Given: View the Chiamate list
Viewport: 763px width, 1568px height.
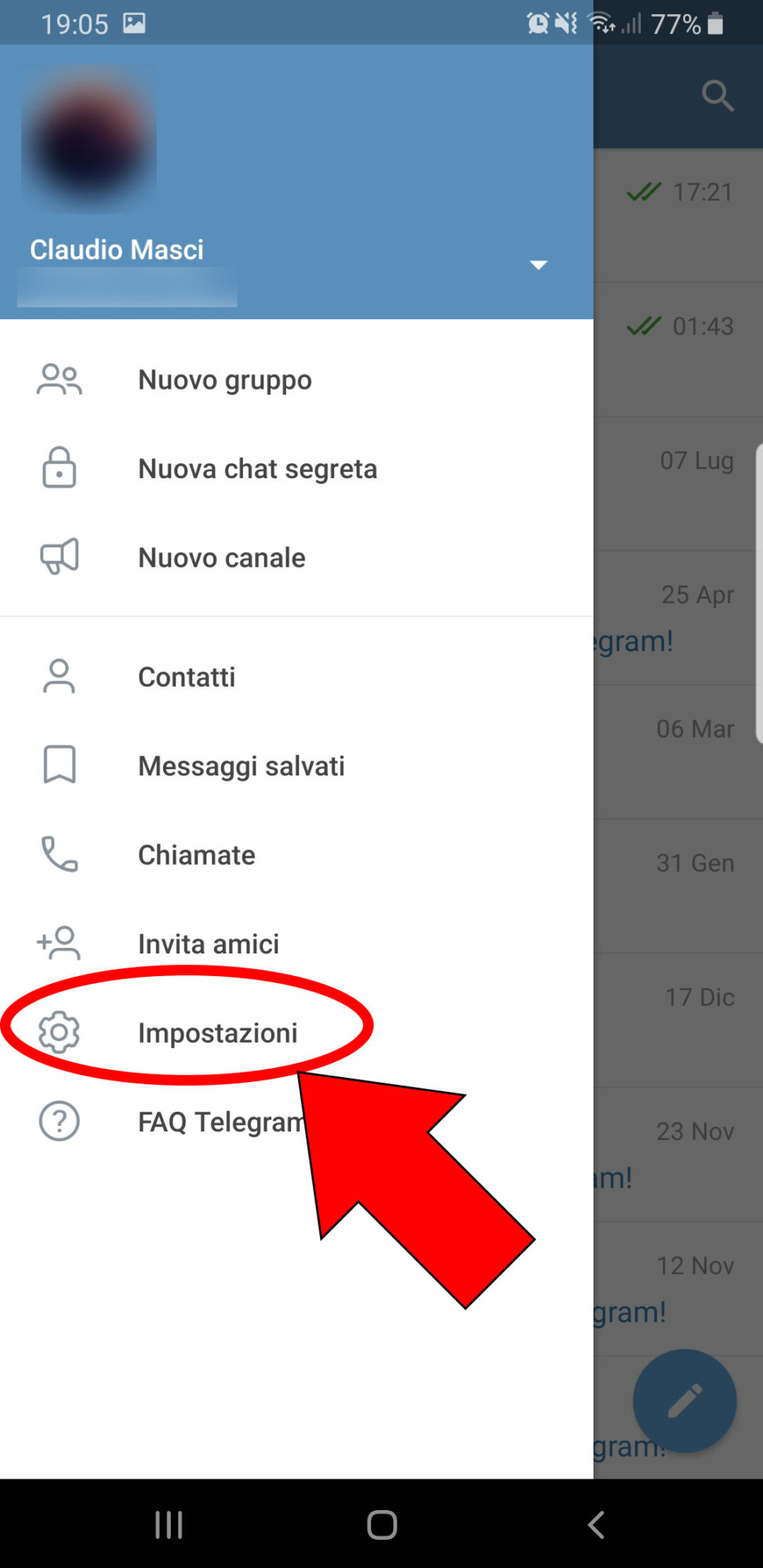Looking at the screenshot, I should tap(196, 855).
